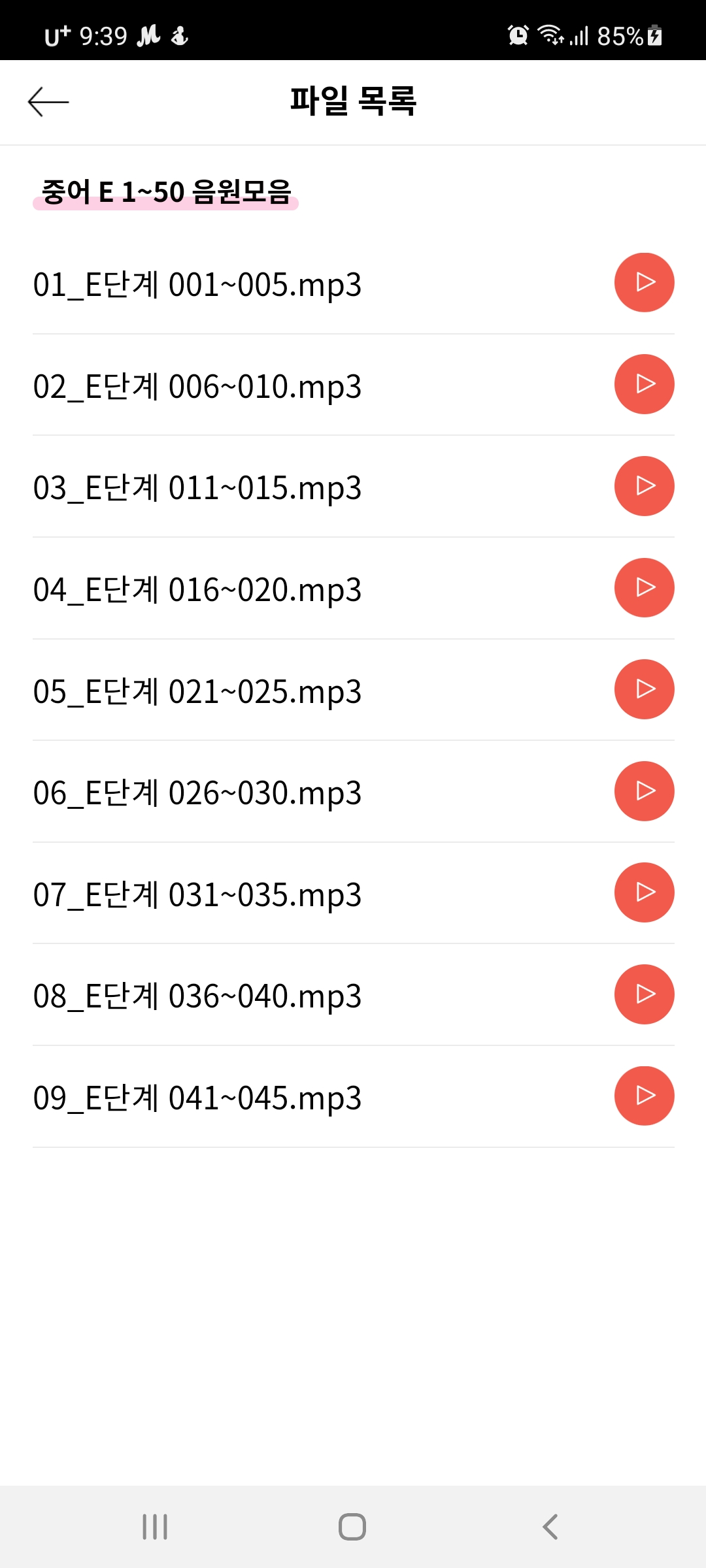Play 05_E단계 021~025.mp3
This screenshot has height=1568, width=706.
[x=644, y=689]
